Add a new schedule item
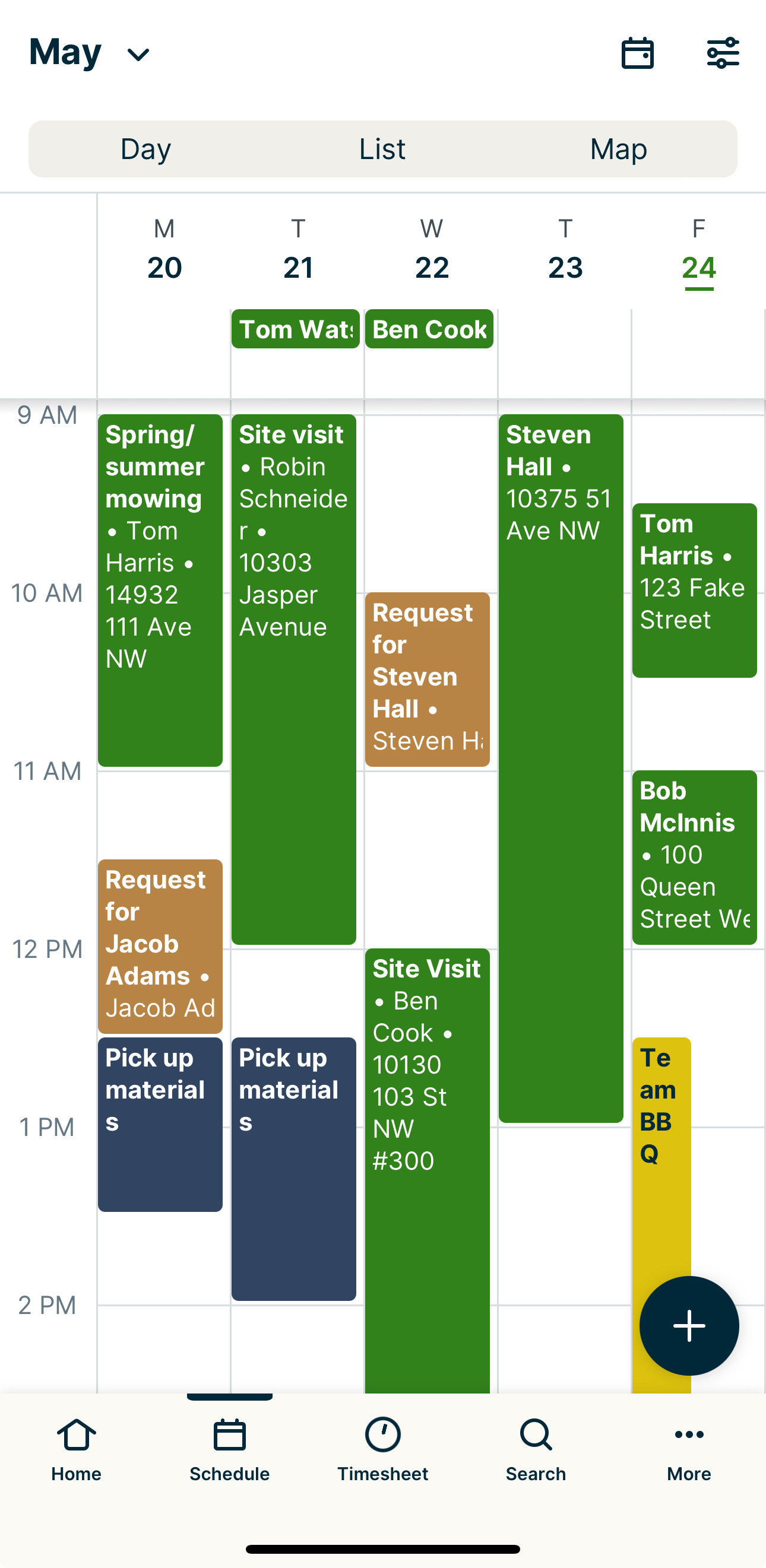The image size is (766, 1568). tap(689, 1326)
